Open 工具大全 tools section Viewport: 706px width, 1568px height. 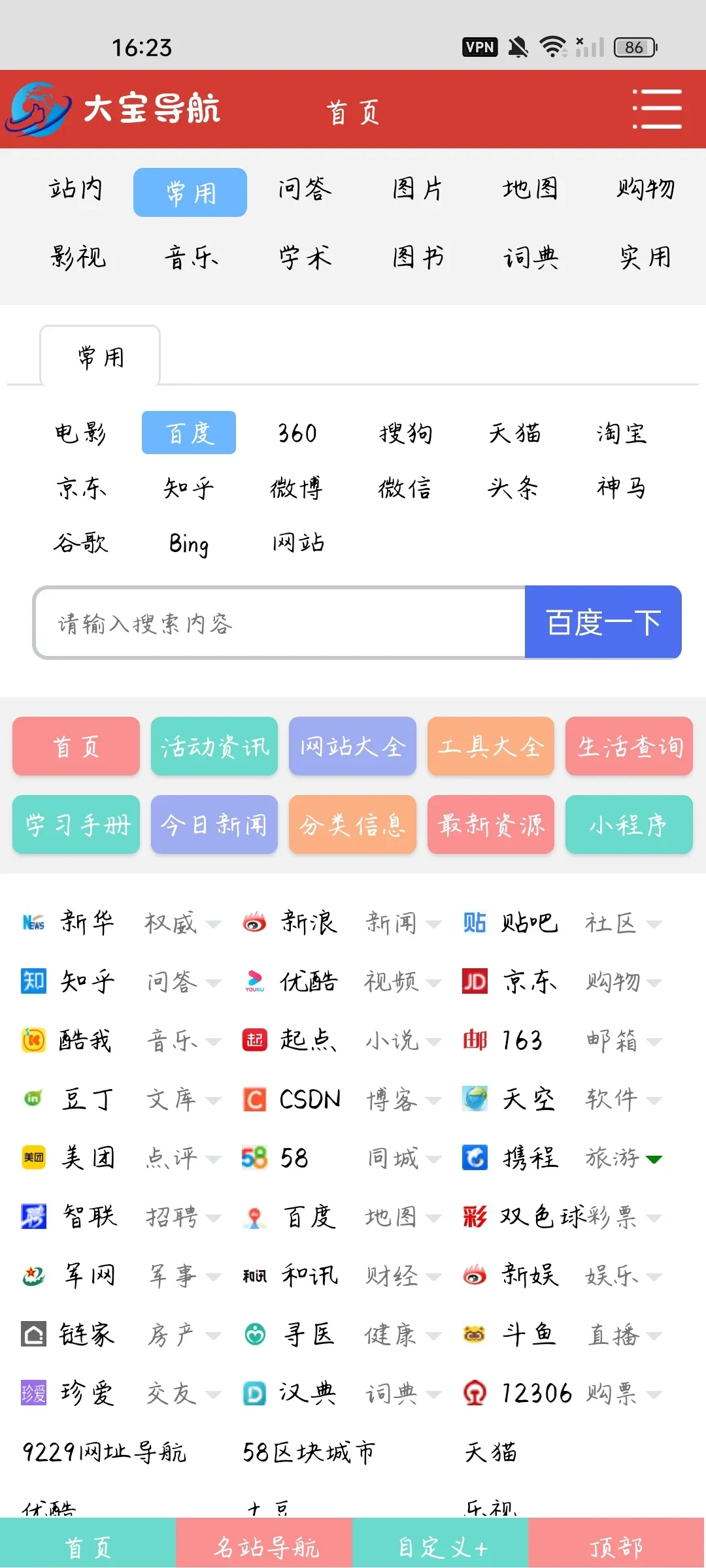pos(490,746)
